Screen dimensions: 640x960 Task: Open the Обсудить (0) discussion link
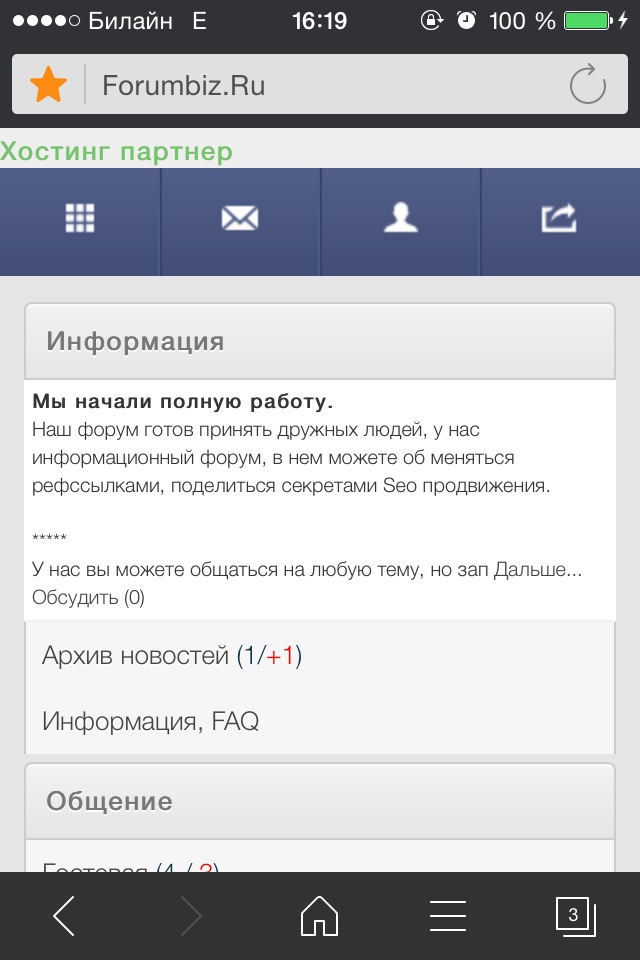tap(88, 598)
